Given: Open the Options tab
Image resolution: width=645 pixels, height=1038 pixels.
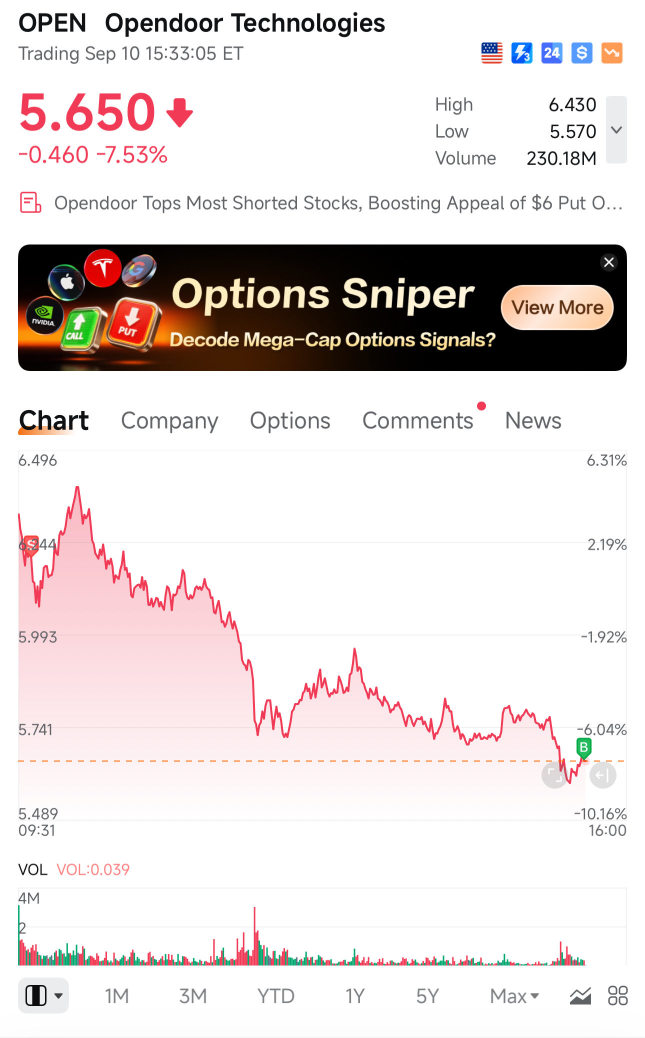Looking at the screenshot, I should 290,421.
